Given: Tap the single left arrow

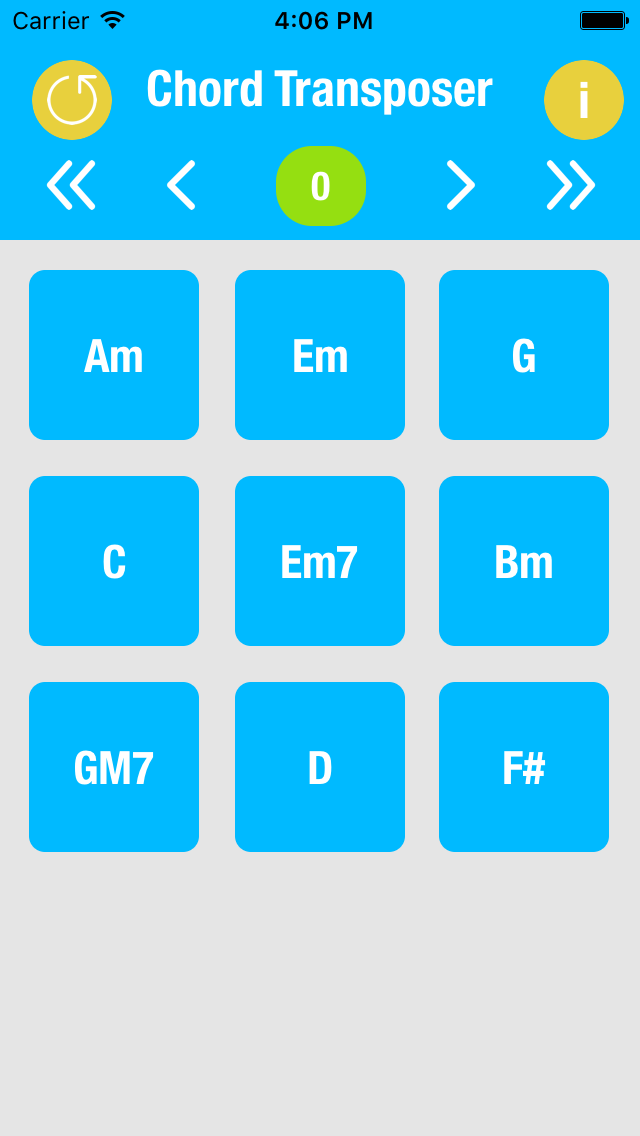Looking at the screenshot, I should click(181, 185).
